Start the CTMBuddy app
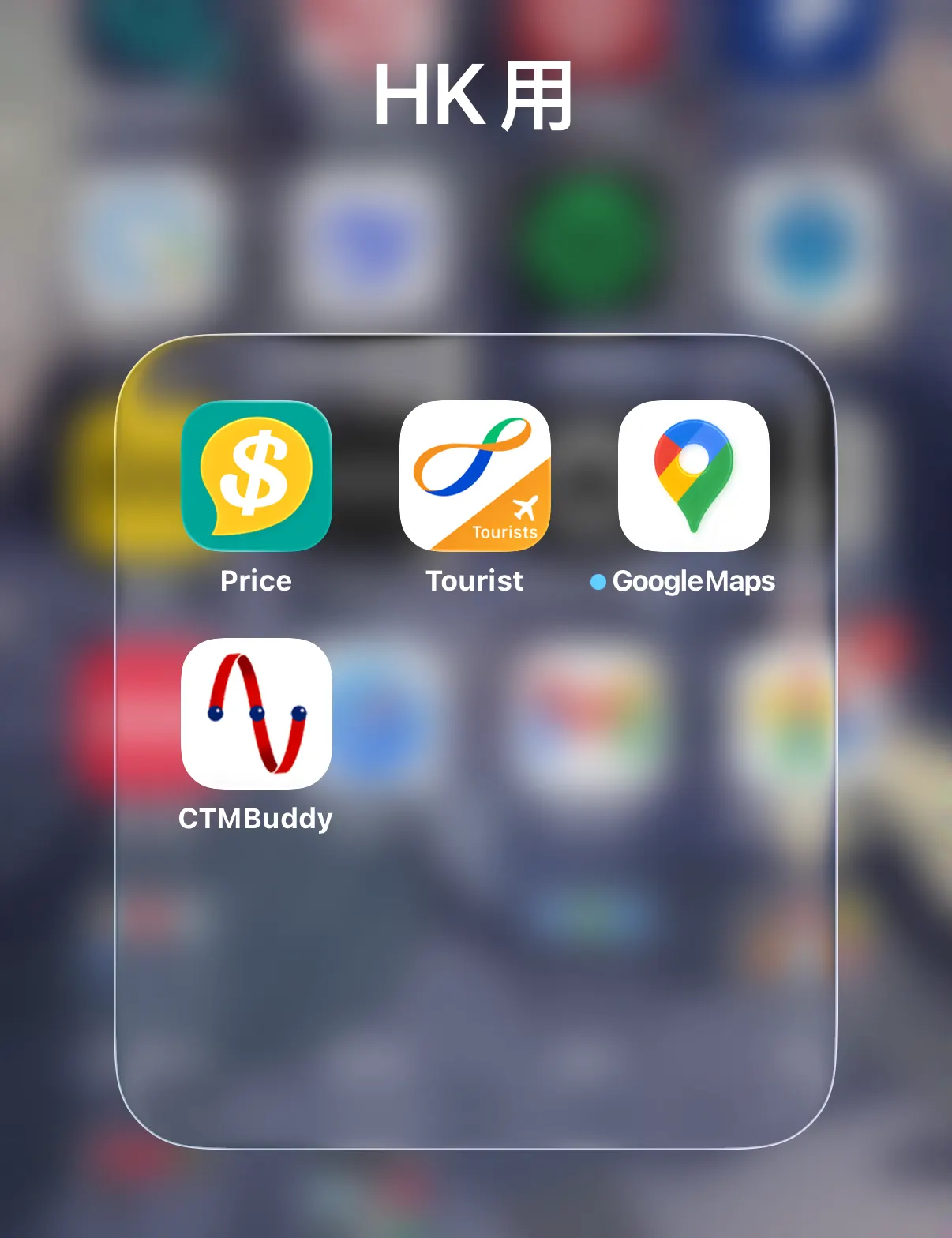952x1238 pixels. [256, 713]
